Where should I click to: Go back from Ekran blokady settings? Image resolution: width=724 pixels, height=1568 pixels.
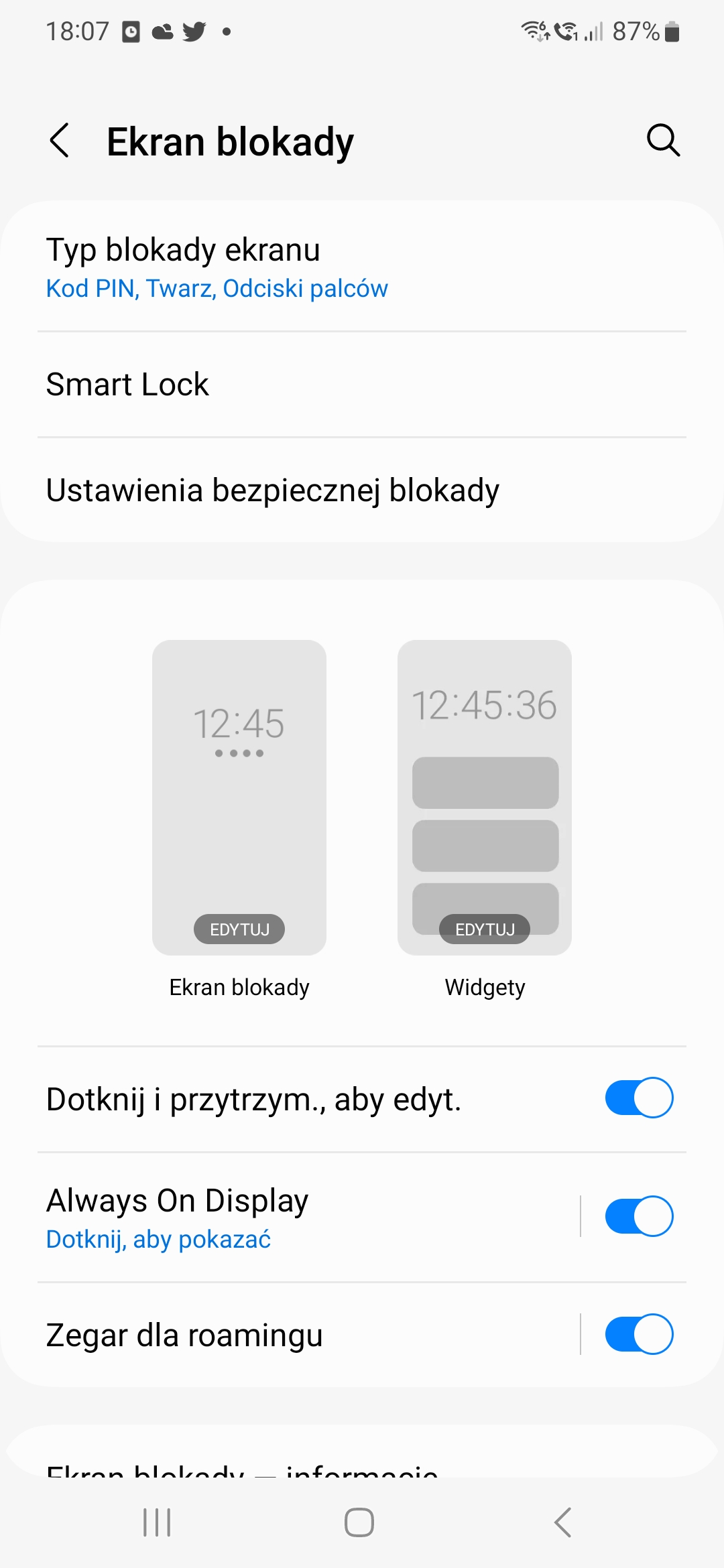click(60, 141)
